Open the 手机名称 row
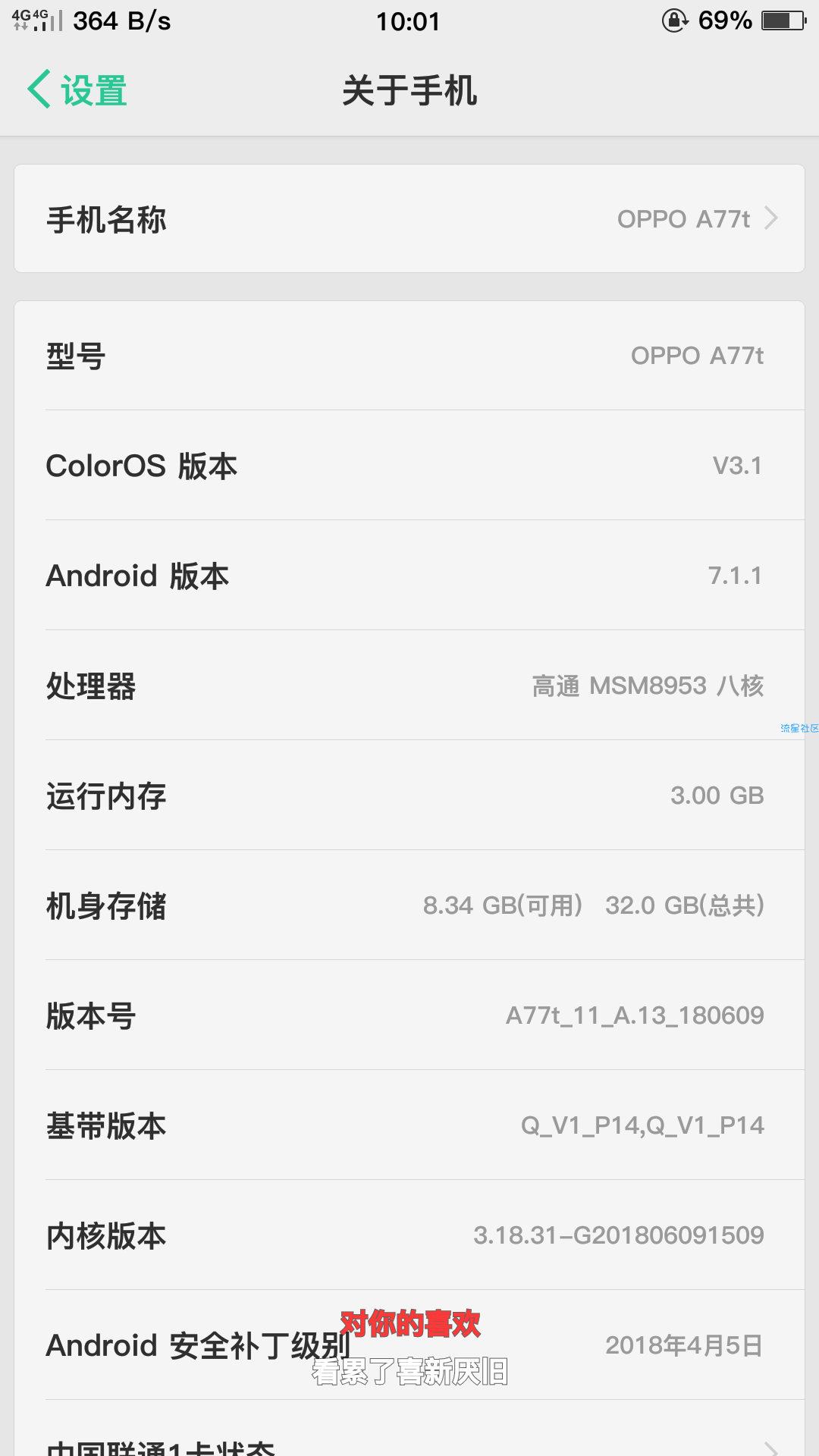 click(409, 218)
